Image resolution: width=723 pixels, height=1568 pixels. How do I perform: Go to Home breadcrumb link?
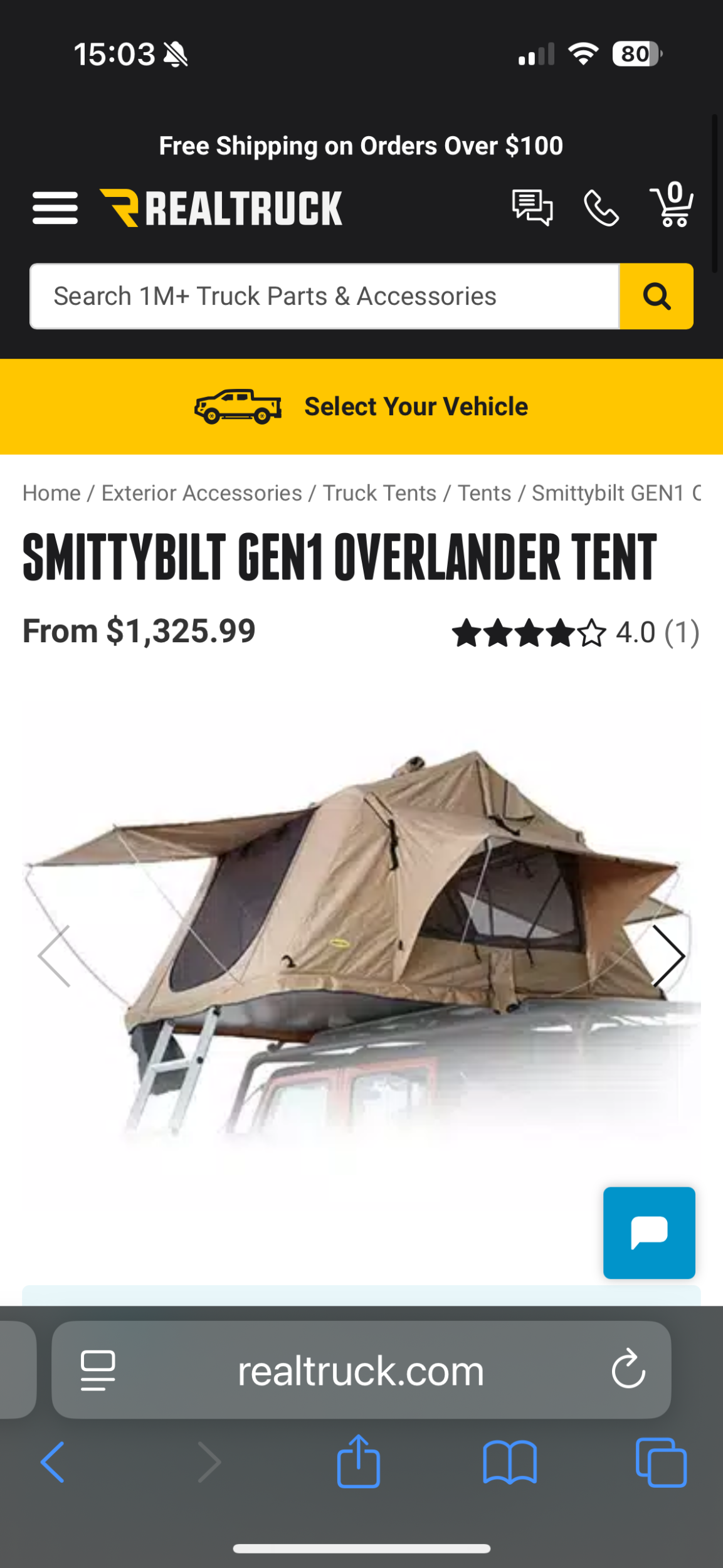click(x=51, y=493)
